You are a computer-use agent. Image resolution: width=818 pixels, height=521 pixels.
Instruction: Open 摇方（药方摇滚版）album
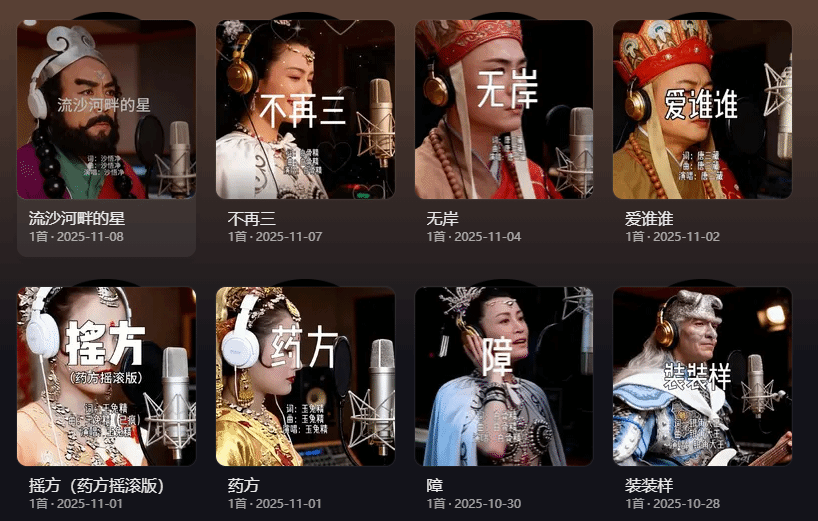[106, 377]
